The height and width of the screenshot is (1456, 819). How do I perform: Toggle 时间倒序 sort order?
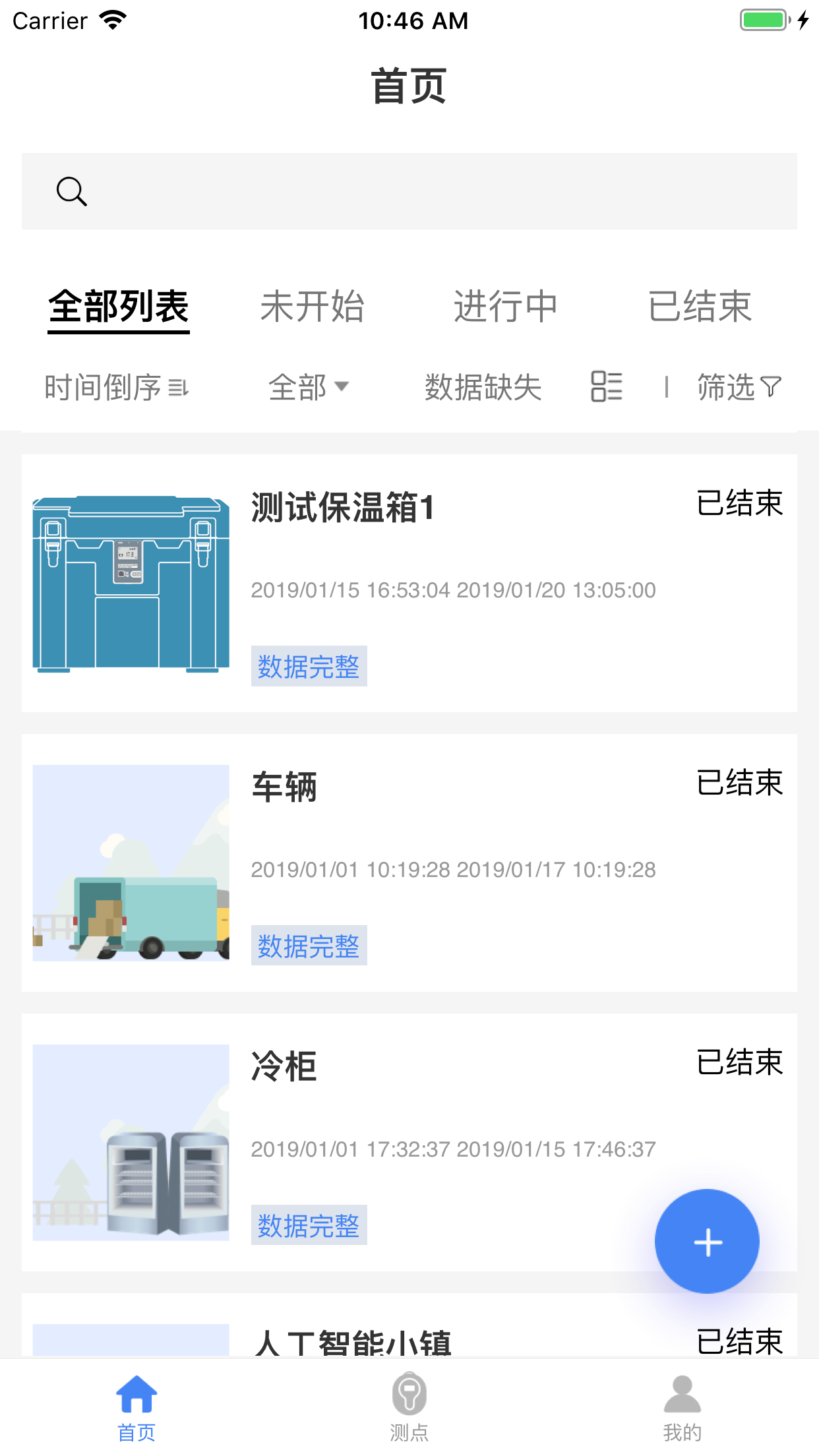coord(117,387)
